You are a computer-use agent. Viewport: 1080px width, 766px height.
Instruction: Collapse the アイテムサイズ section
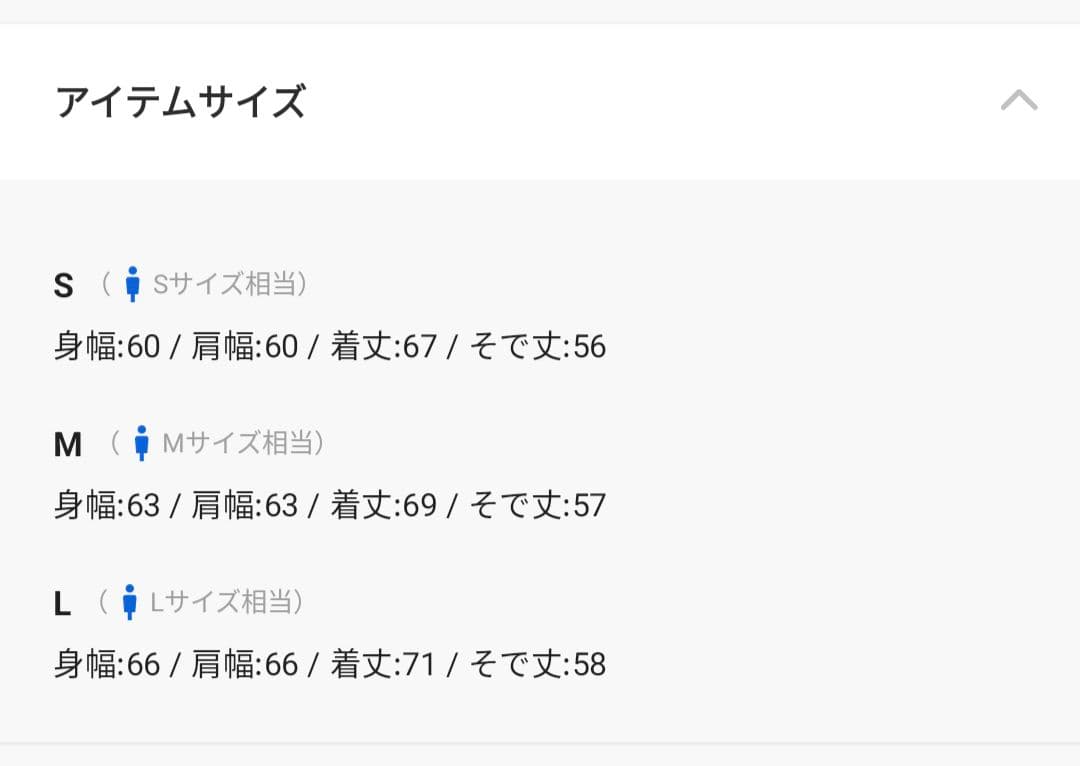(1018, 101)
